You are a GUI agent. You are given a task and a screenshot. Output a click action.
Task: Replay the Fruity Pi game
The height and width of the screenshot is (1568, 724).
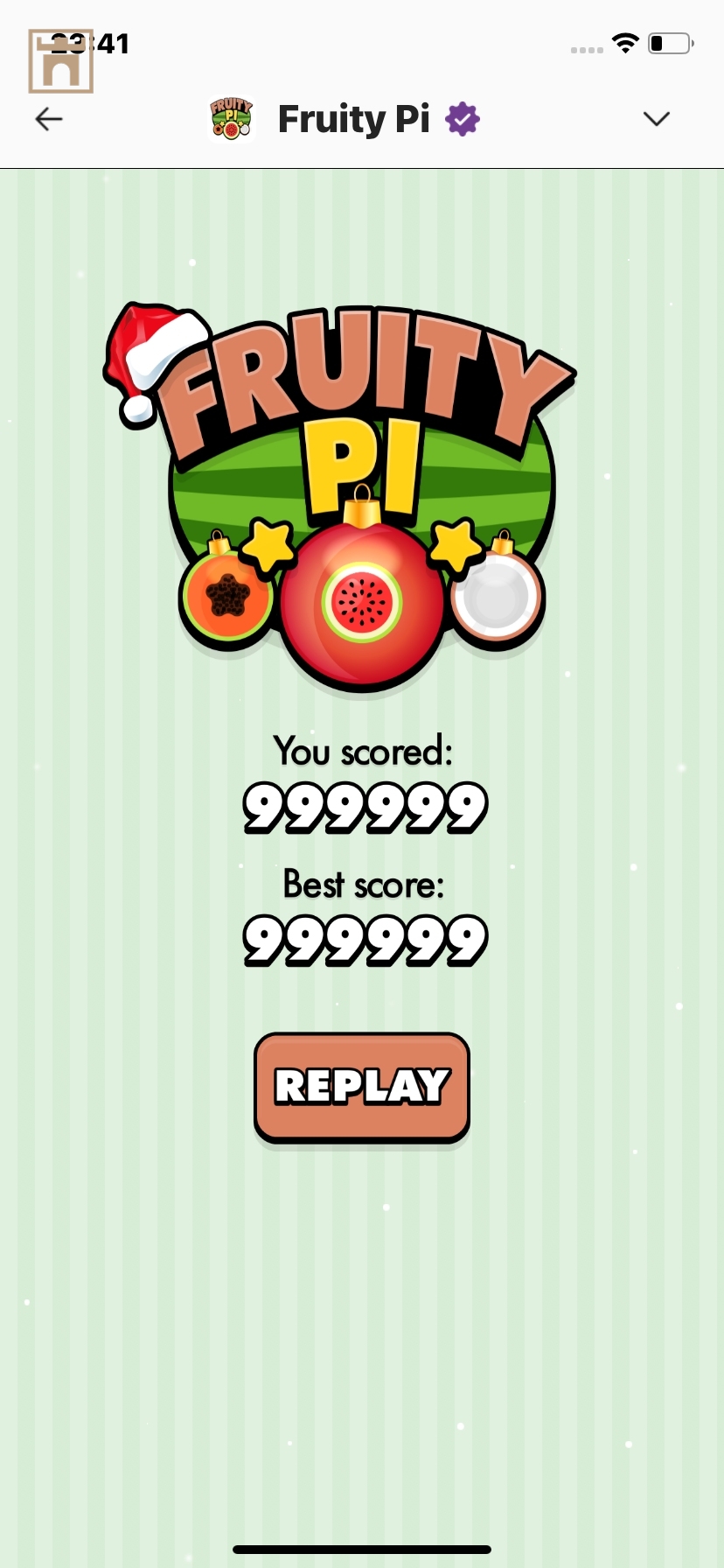[362, 1087]
